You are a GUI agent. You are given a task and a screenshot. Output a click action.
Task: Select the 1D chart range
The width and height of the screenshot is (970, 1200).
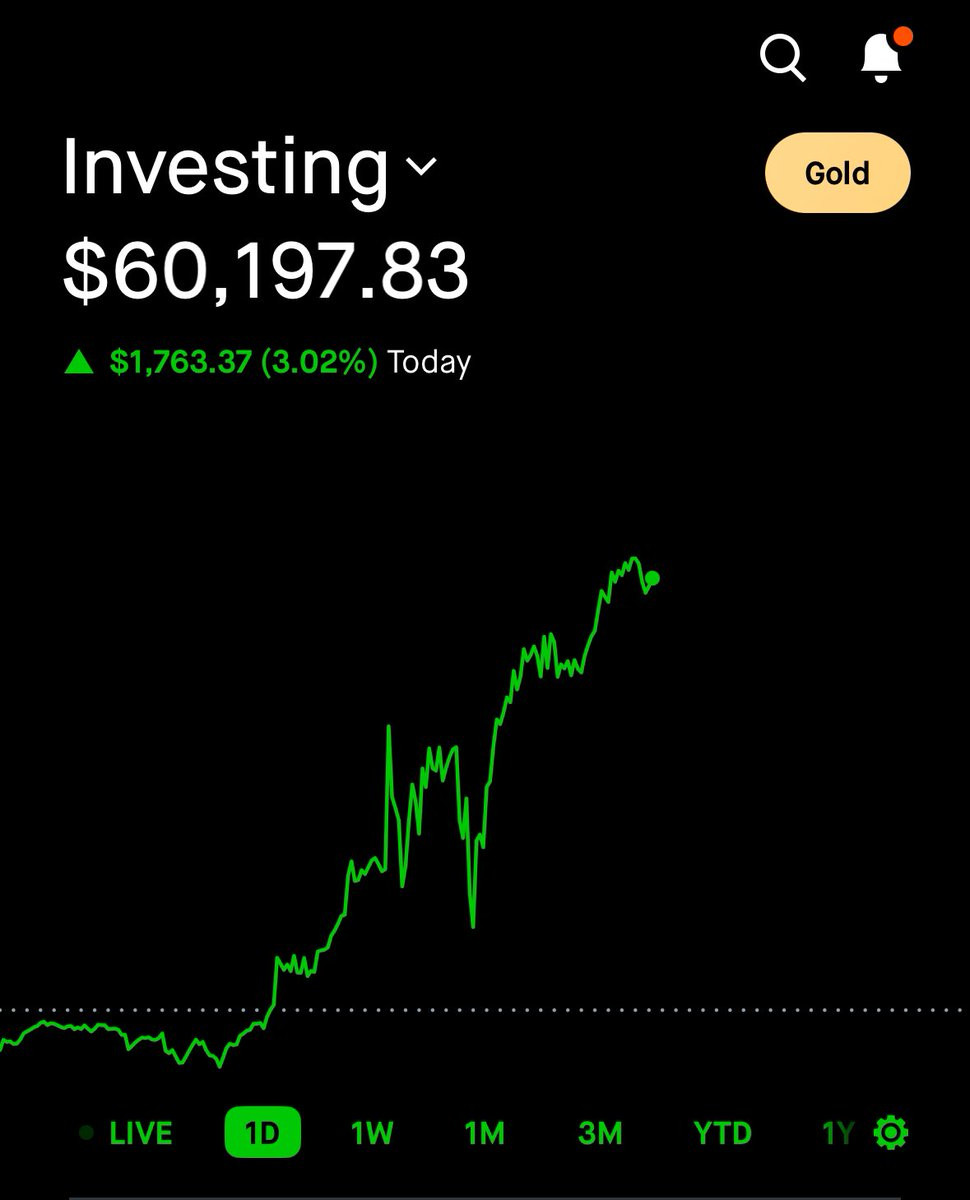263,1133
